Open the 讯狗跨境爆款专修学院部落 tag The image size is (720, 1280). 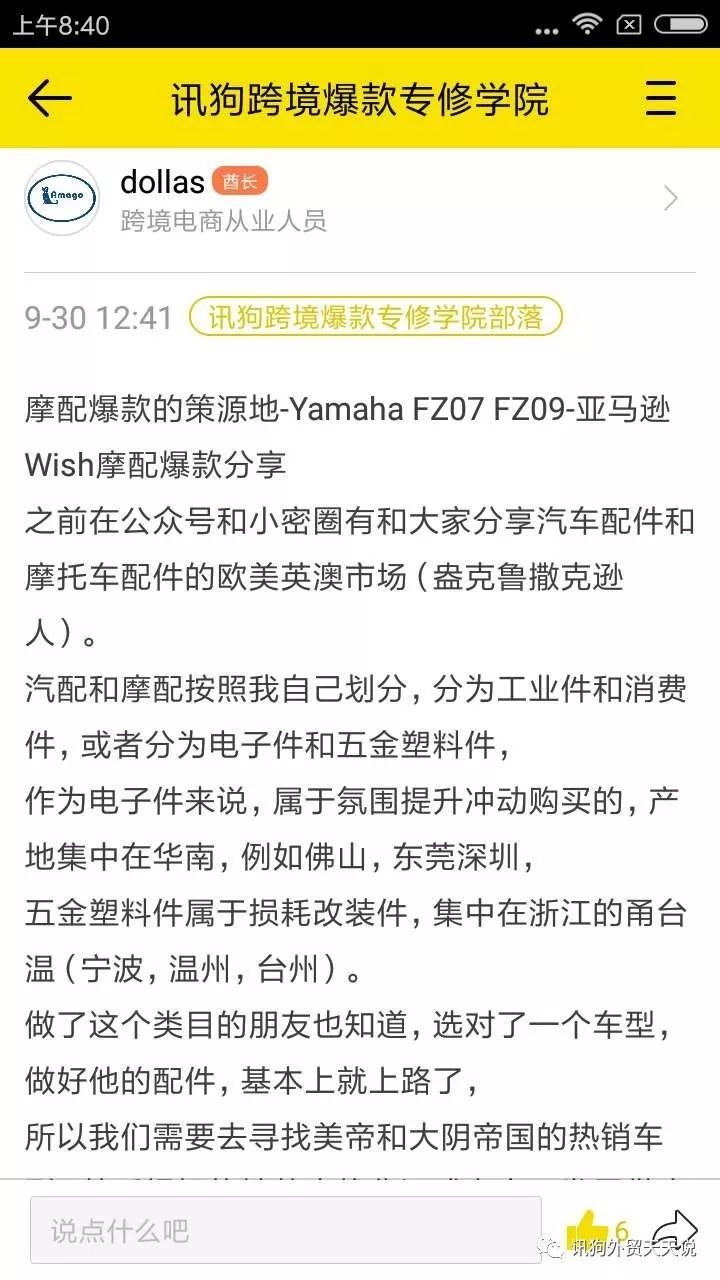(375, 317)
